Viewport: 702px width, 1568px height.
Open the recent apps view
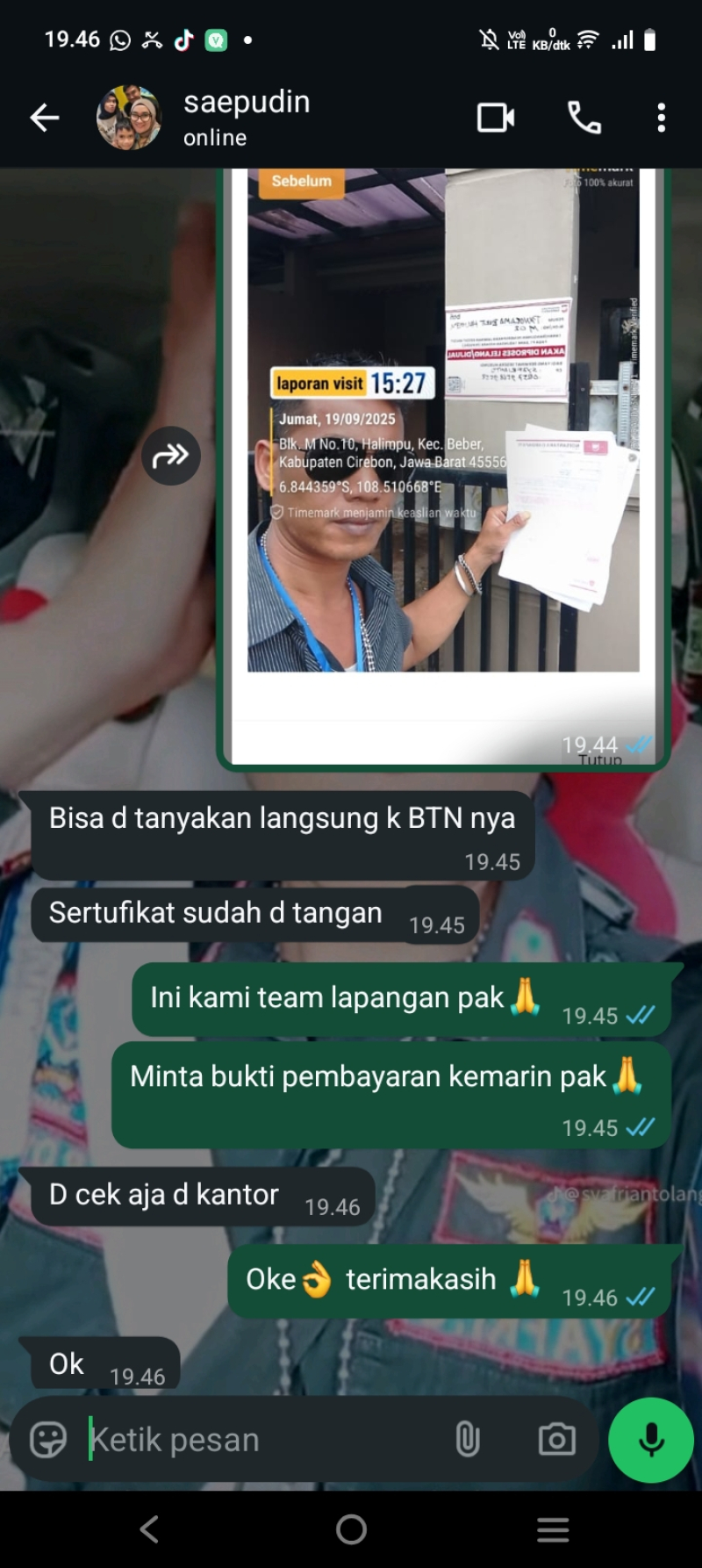pos(553,1529)
